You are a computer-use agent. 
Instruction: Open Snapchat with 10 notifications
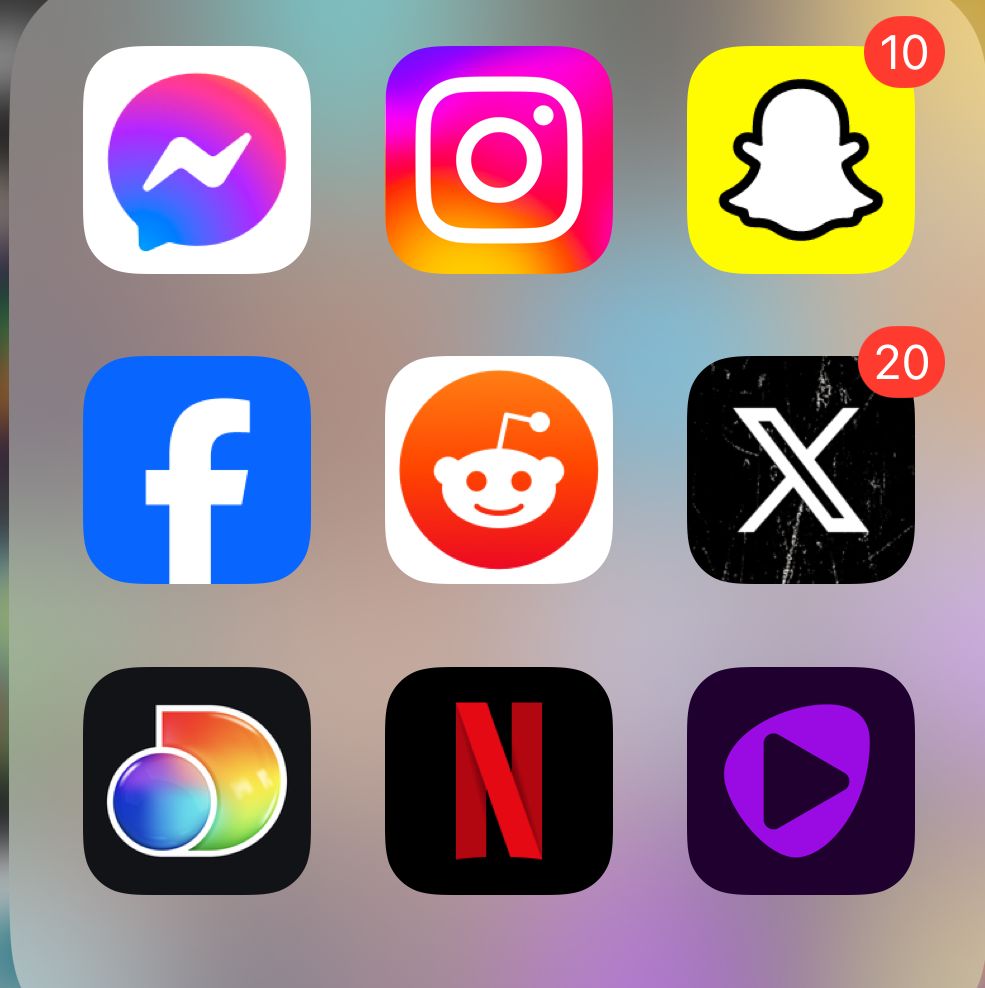click(x=800, y=160)
